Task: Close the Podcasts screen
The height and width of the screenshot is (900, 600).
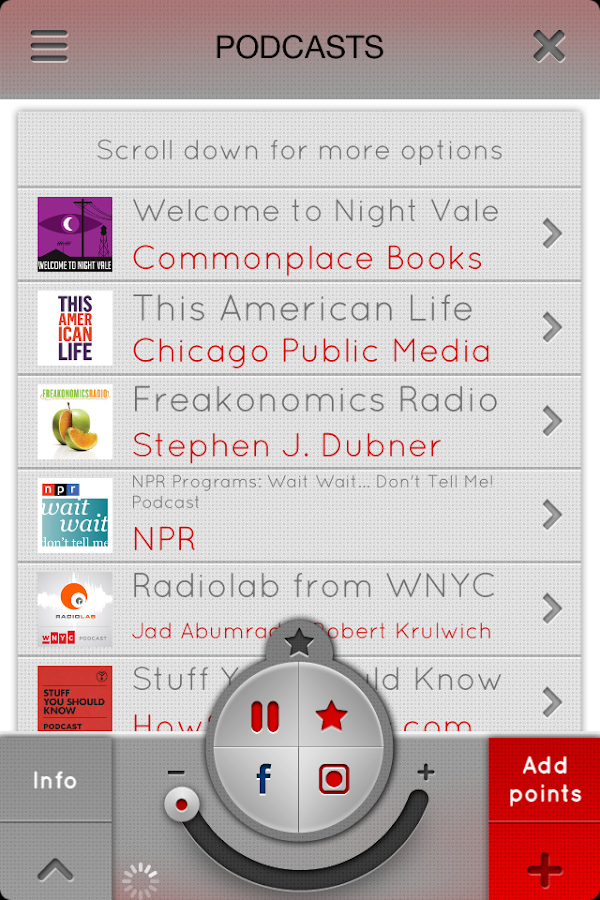Action: click(x=549, y=46)
